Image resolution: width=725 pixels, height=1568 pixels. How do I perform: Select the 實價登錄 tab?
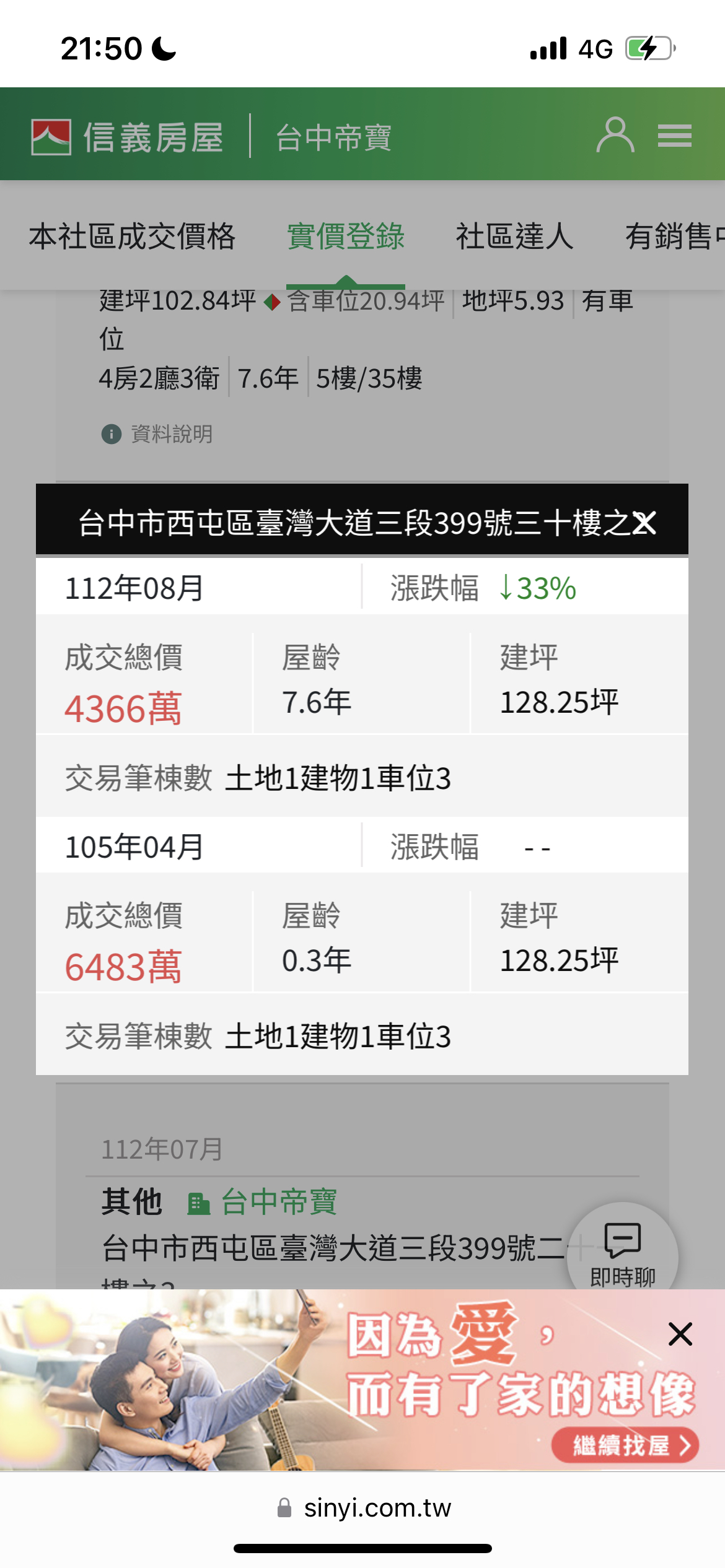coord(346,237)
